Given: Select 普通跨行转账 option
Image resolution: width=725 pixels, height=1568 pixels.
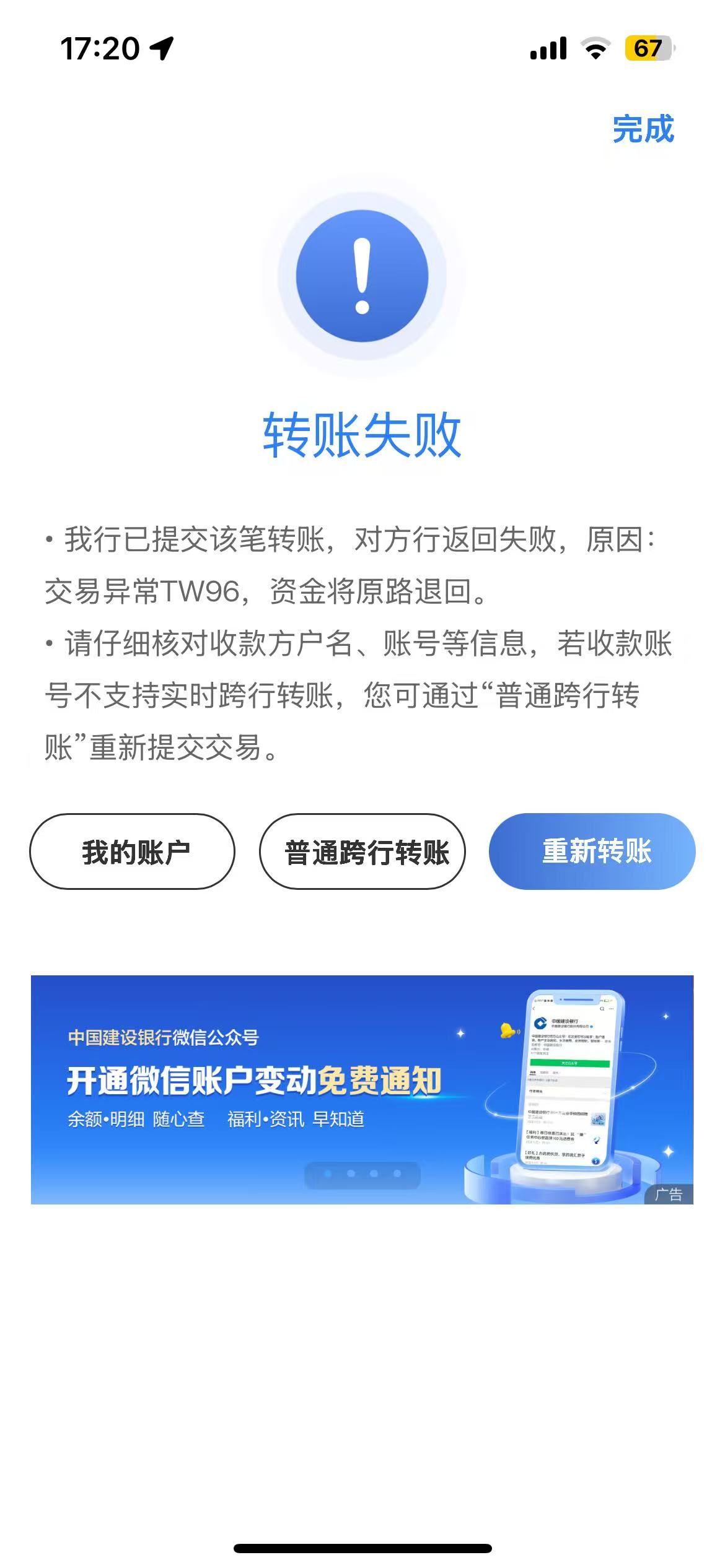Looking at the screenshot, I should [362, 852].
